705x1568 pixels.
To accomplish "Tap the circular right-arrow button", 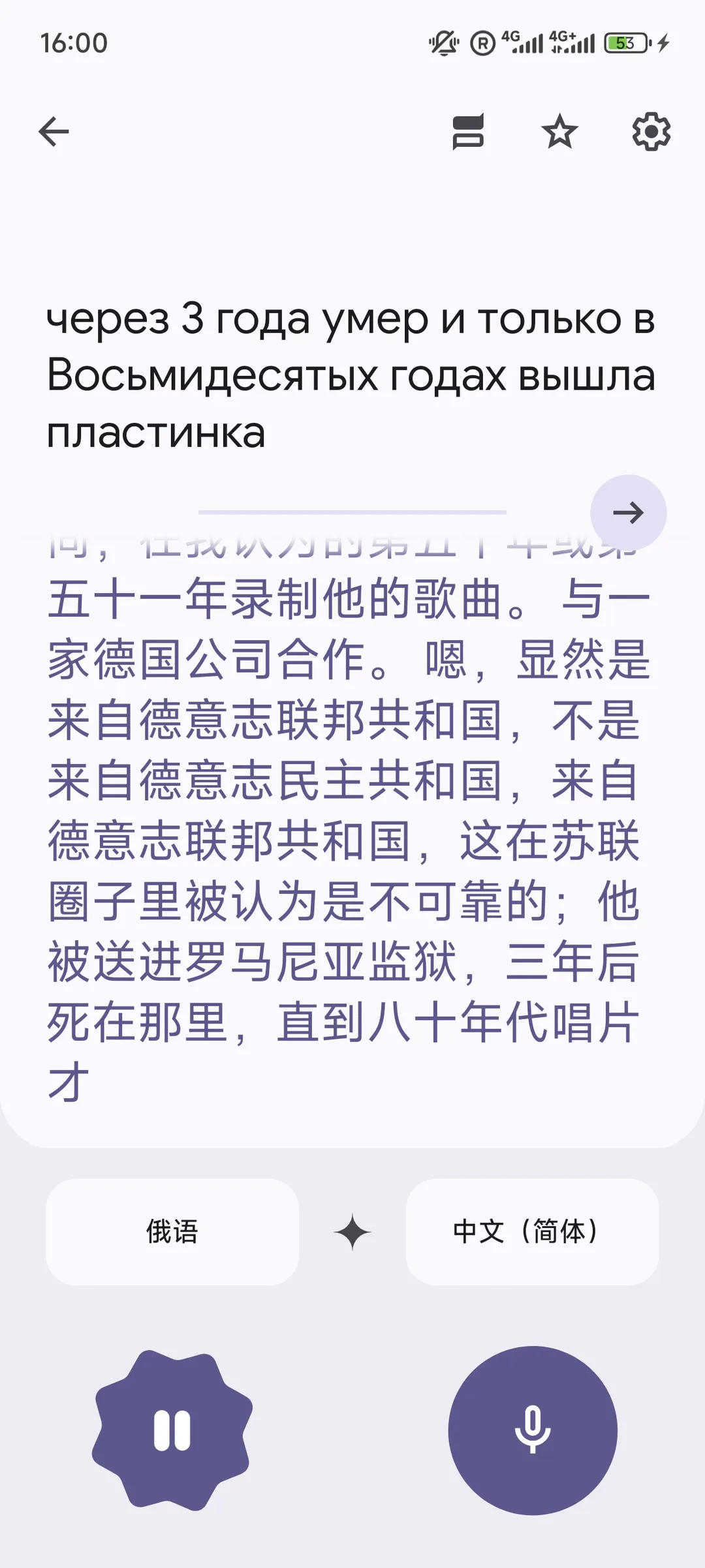I will [x=630, y=513].
